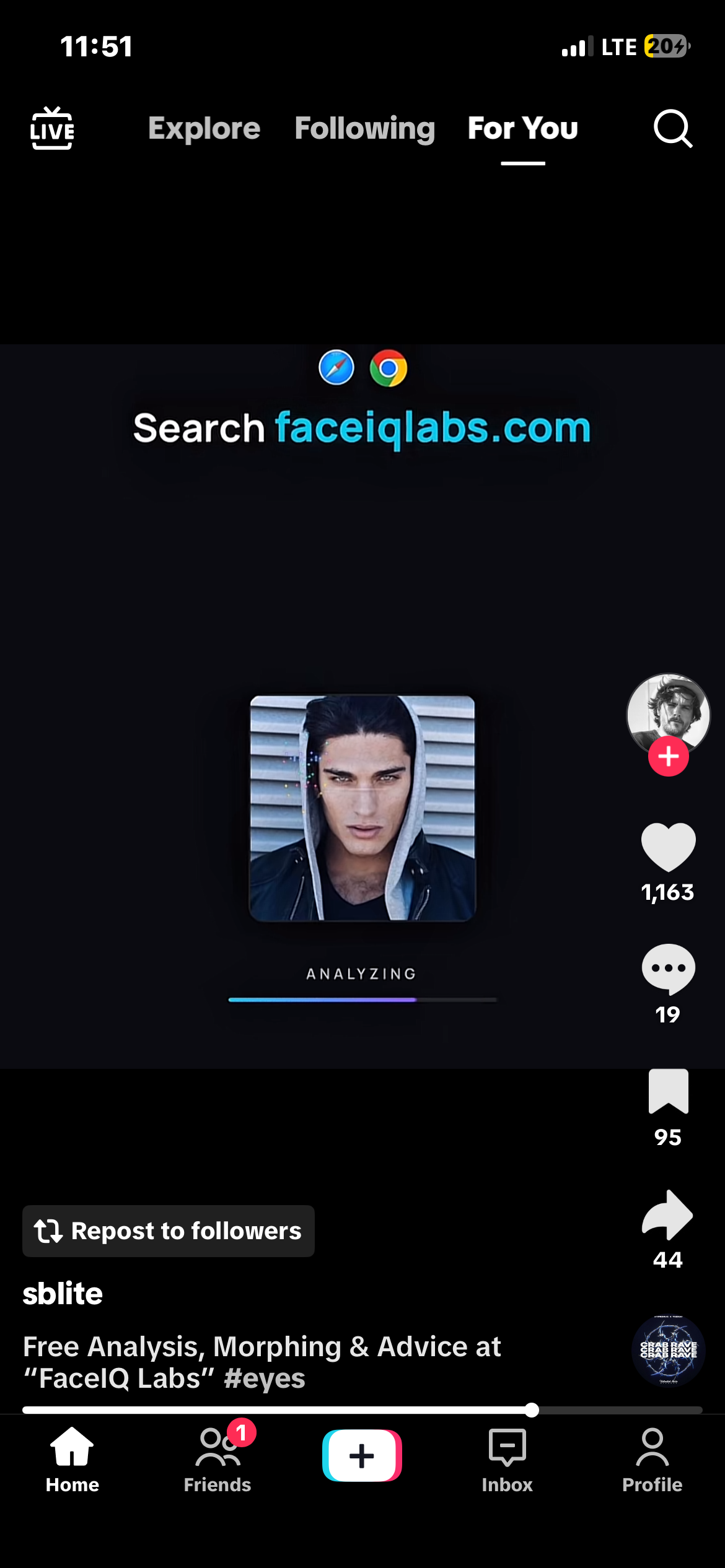Follow the creator via red plus

point(668,756)
